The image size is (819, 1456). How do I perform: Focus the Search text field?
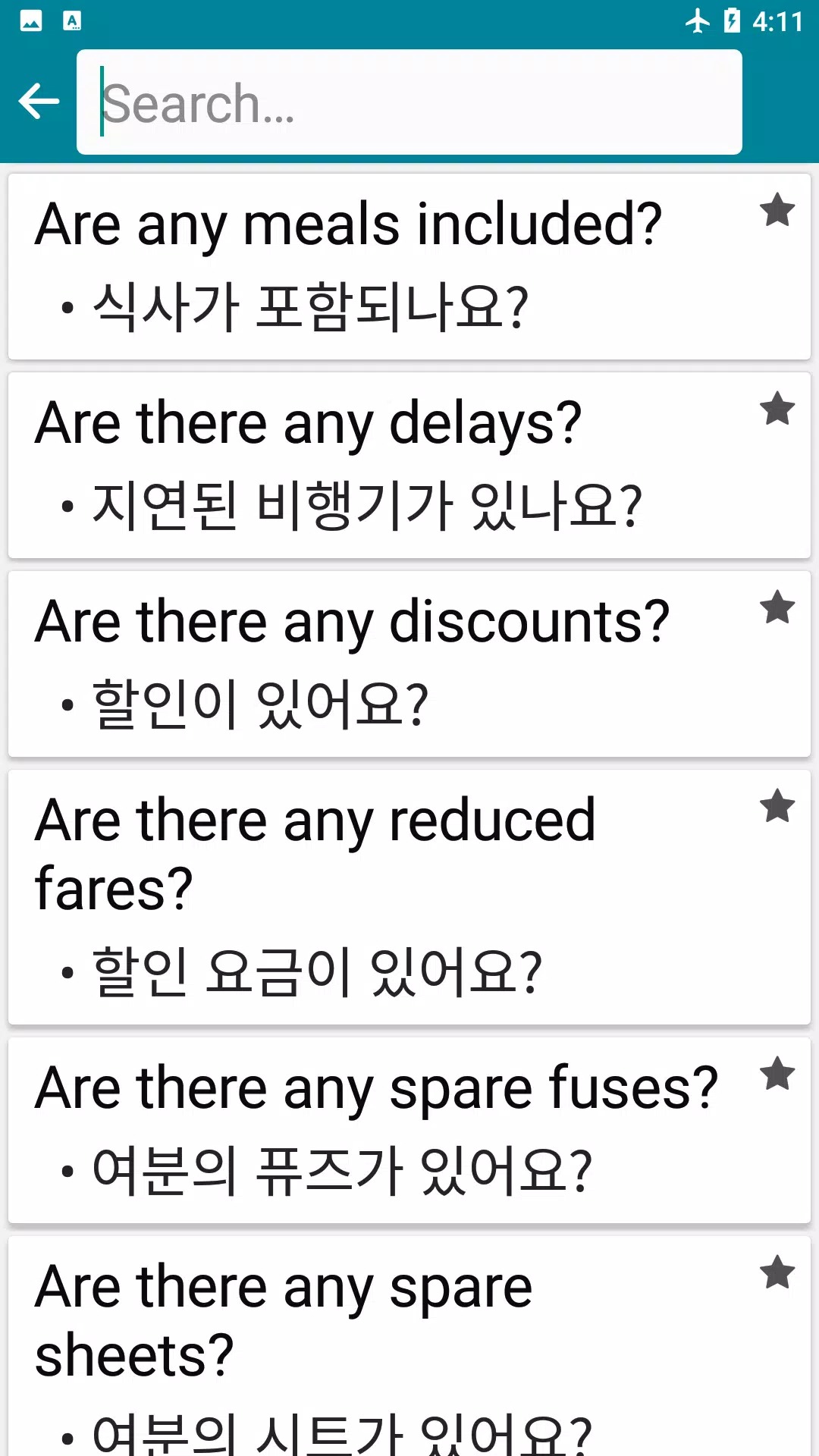[x=409, y=102]
